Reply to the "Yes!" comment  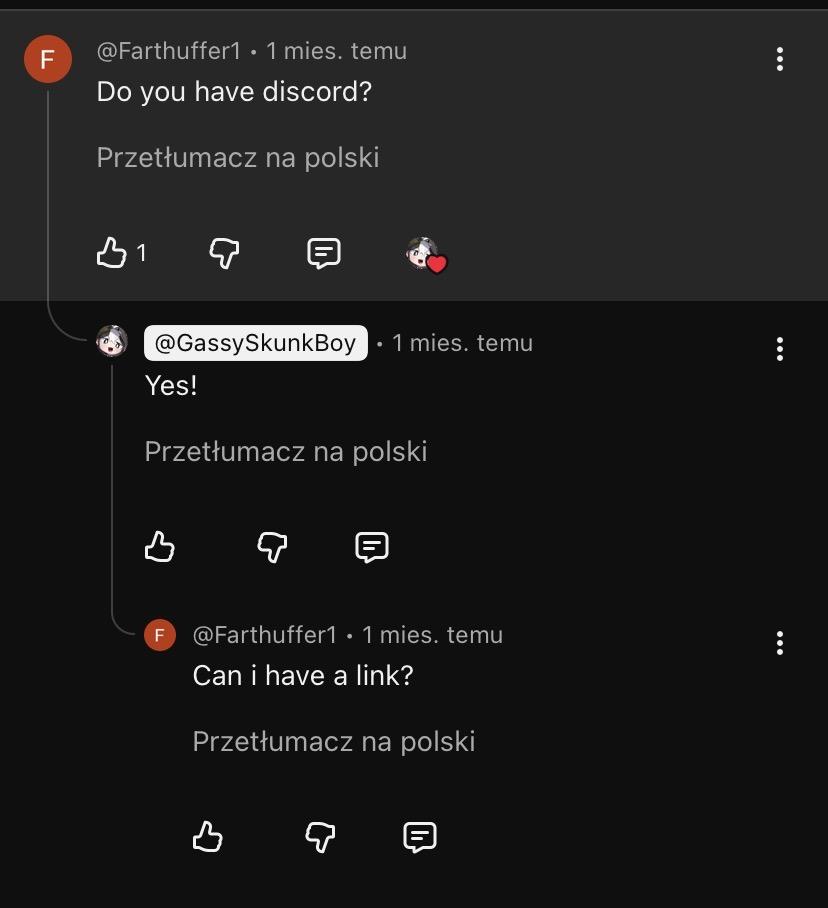pos(372,547)
